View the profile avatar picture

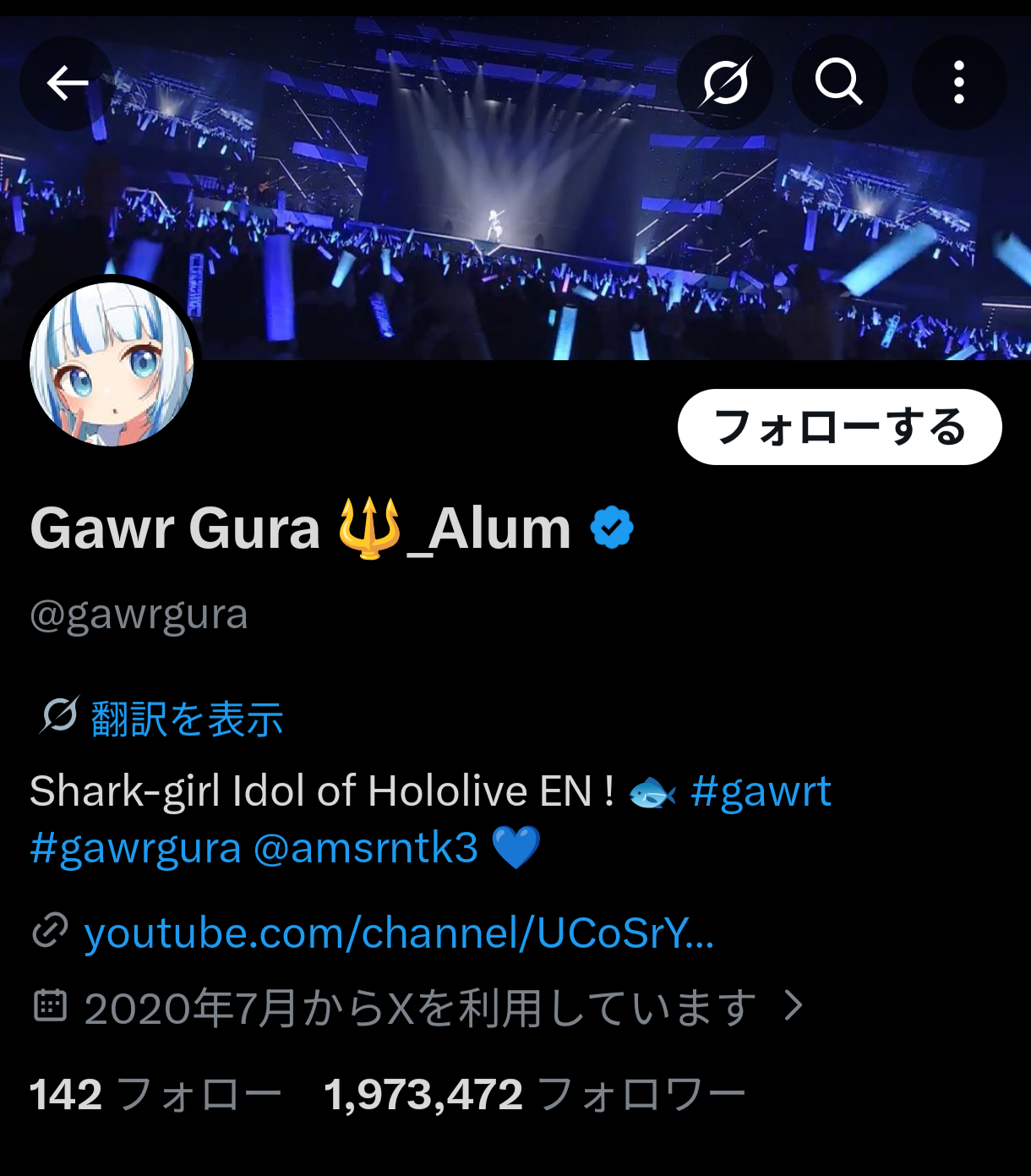click(112, 364)
